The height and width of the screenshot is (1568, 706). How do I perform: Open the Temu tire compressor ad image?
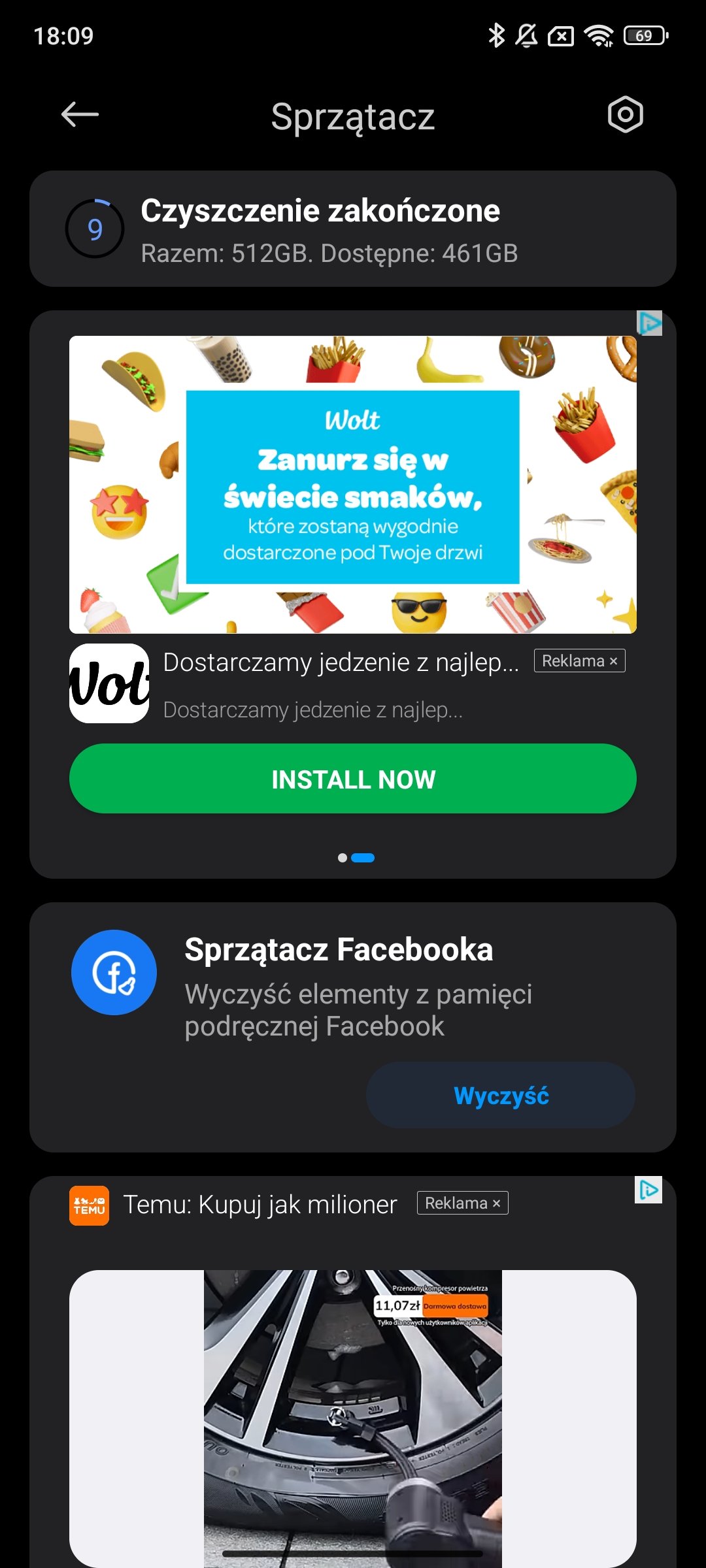point(353,1418)
